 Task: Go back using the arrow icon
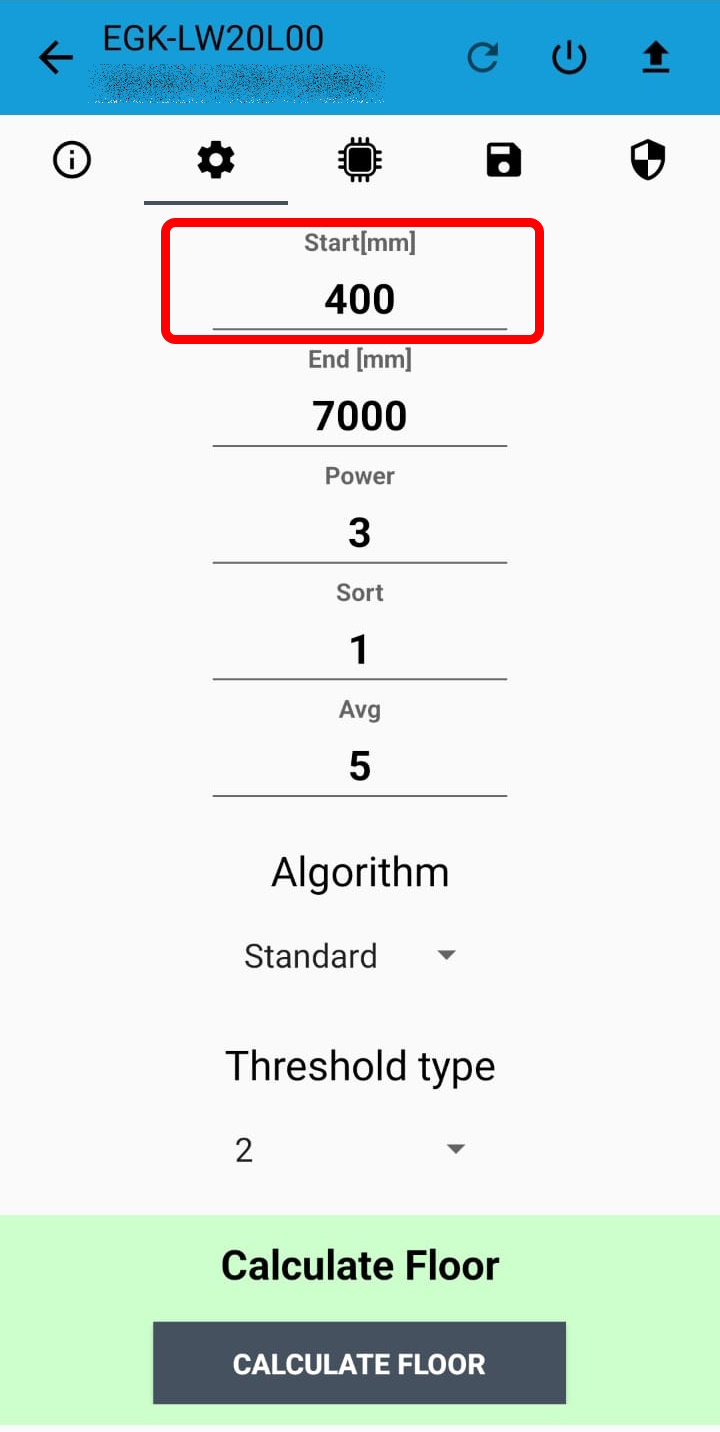click(x=56, y=58)
